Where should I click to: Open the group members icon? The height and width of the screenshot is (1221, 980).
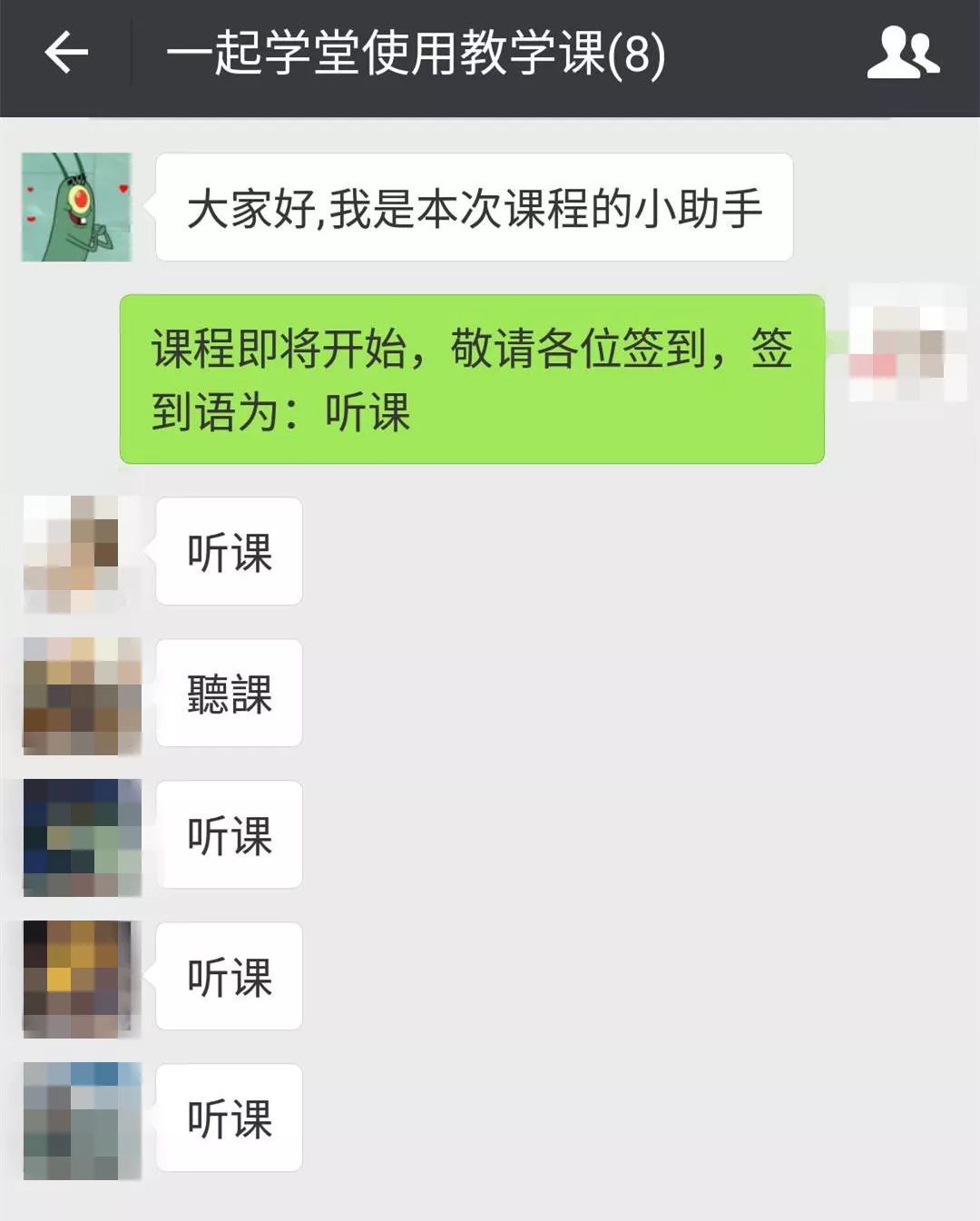tap(902, 53)
